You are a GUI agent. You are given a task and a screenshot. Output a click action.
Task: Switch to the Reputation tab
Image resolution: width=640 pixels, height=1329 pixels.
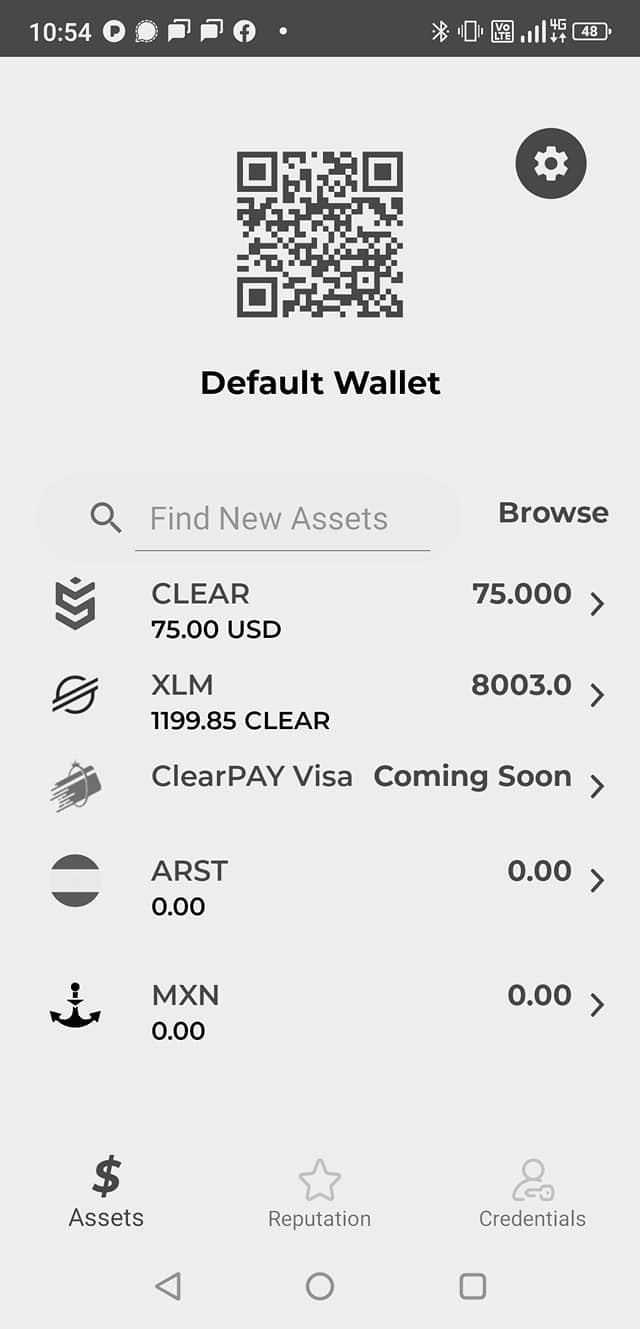pyautogui.click(x=319, y=1195)
